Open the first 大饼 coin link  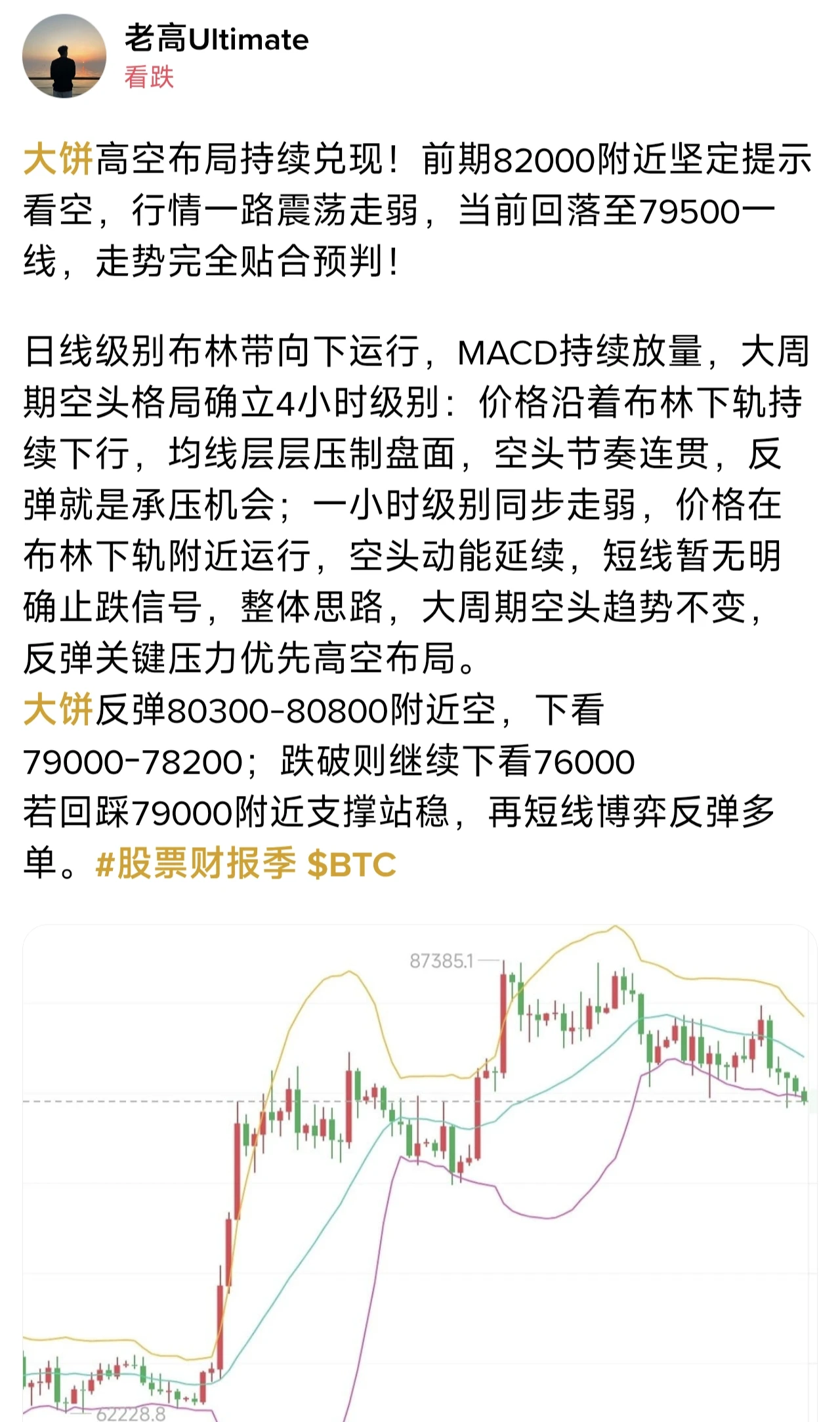58,160
